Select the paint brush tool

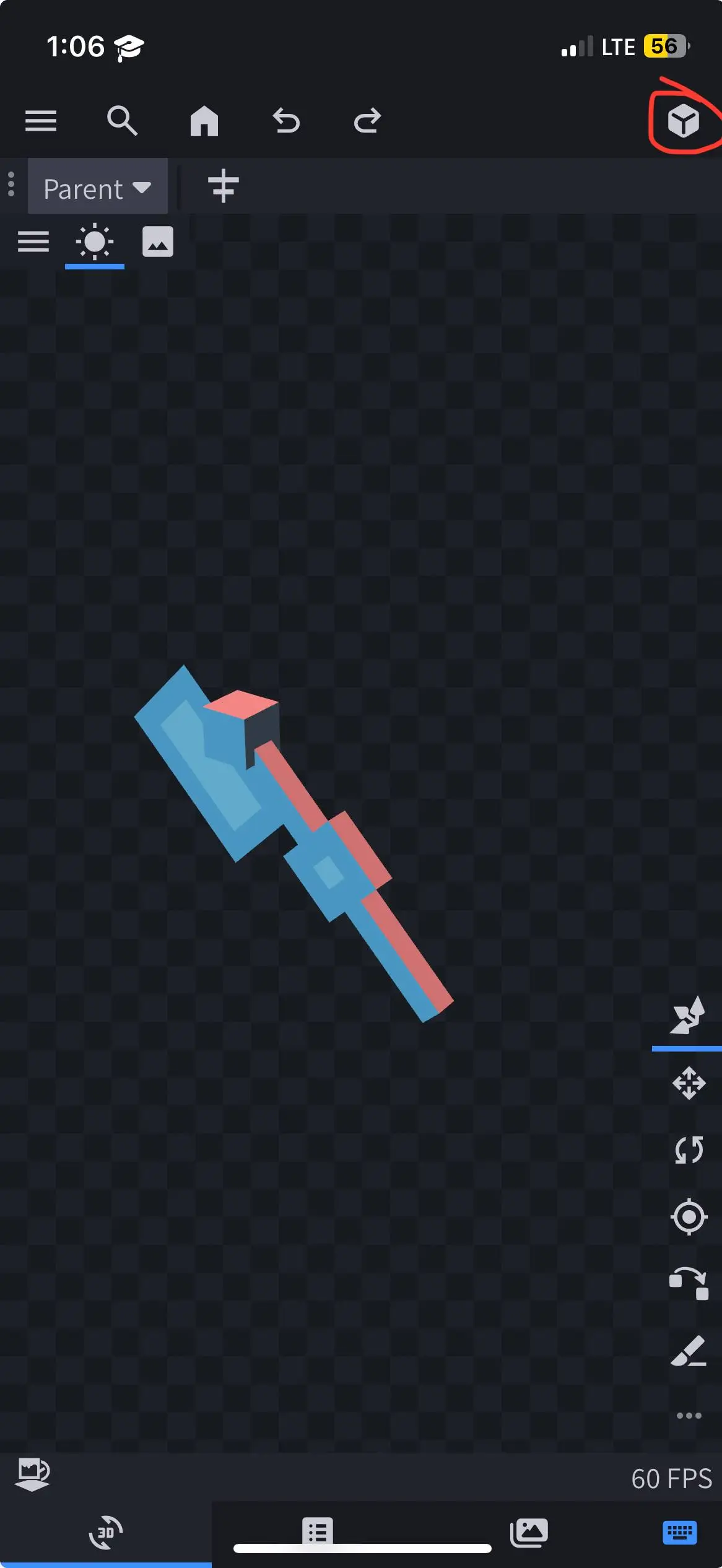point(689,1351)
